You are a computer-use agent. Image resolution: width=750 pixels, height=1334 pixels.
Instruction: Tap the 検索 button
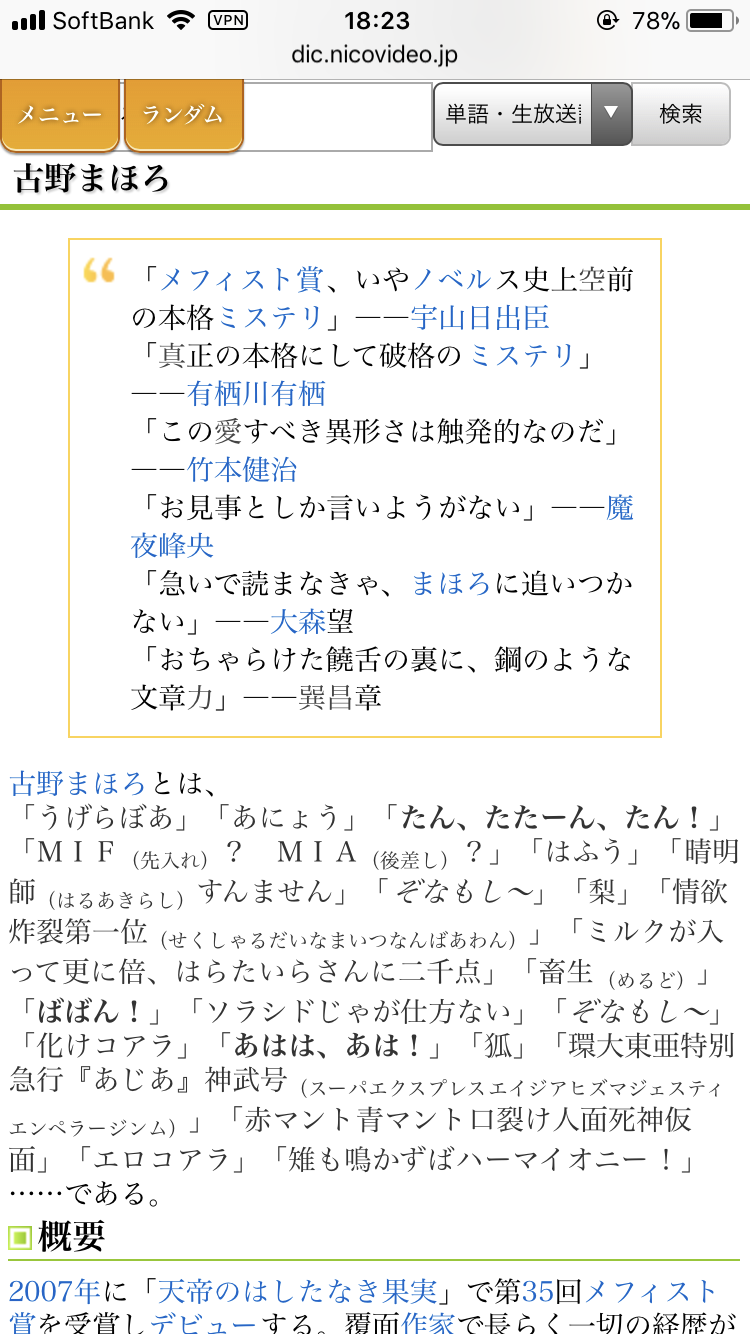tap(681, 114)
